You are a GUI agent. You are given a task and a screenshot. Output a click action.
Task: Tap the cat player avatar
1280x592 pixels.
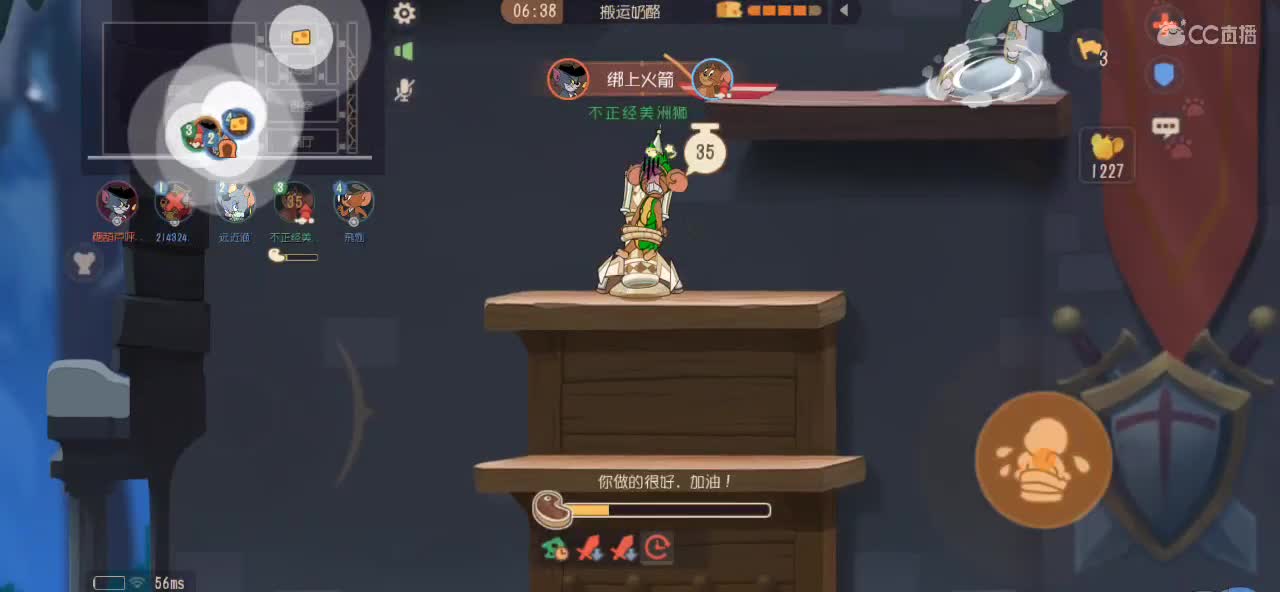[117, 203]
